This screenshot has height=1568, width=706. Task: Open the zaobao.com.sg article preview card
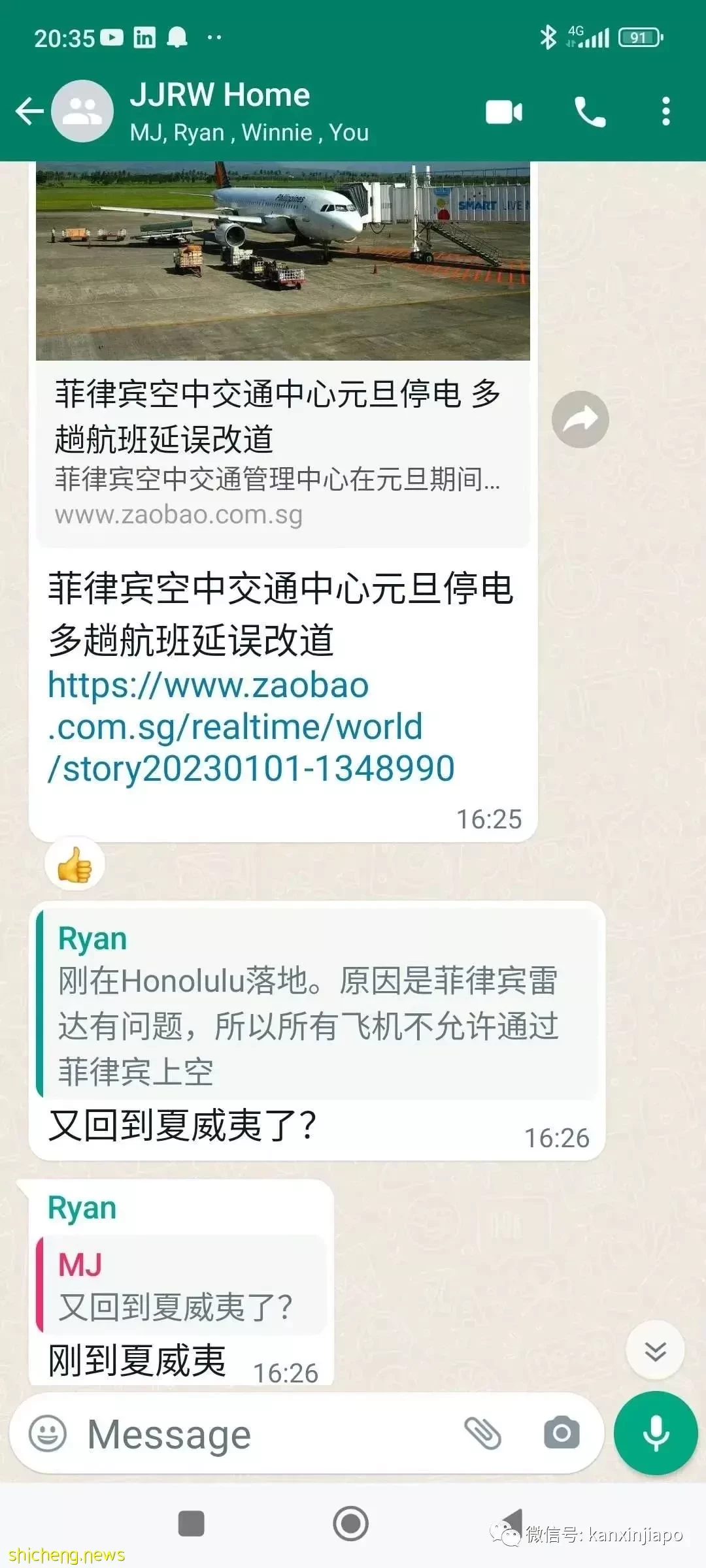coord(282,356)
